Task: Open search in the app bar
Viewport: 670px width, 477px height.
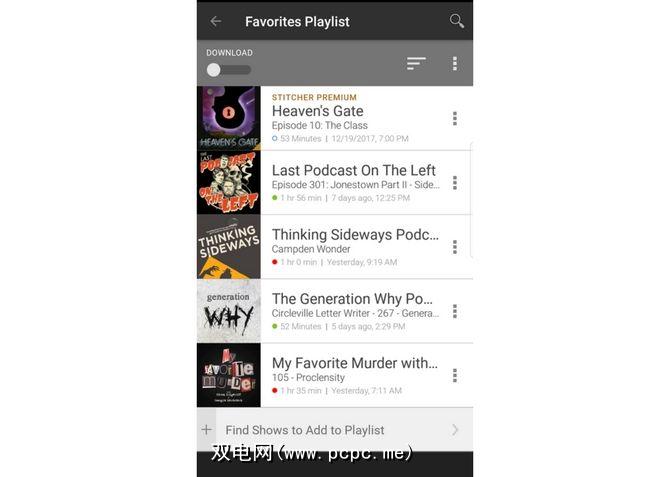Action: [x=456, y=21]
